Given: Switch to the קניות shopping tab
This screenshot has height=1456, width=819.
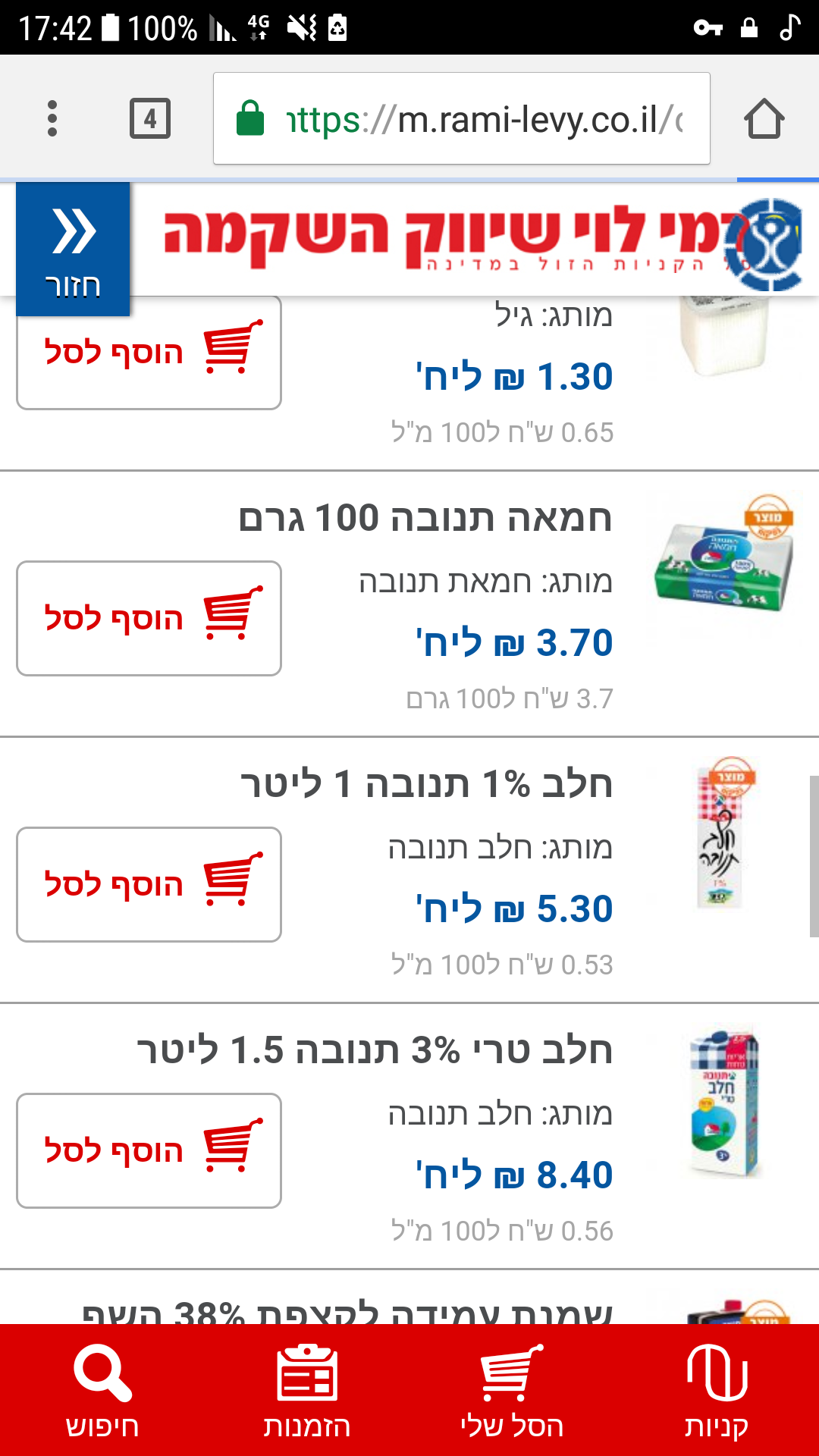Looking at the screenshot, I should tap(717, 1390).
